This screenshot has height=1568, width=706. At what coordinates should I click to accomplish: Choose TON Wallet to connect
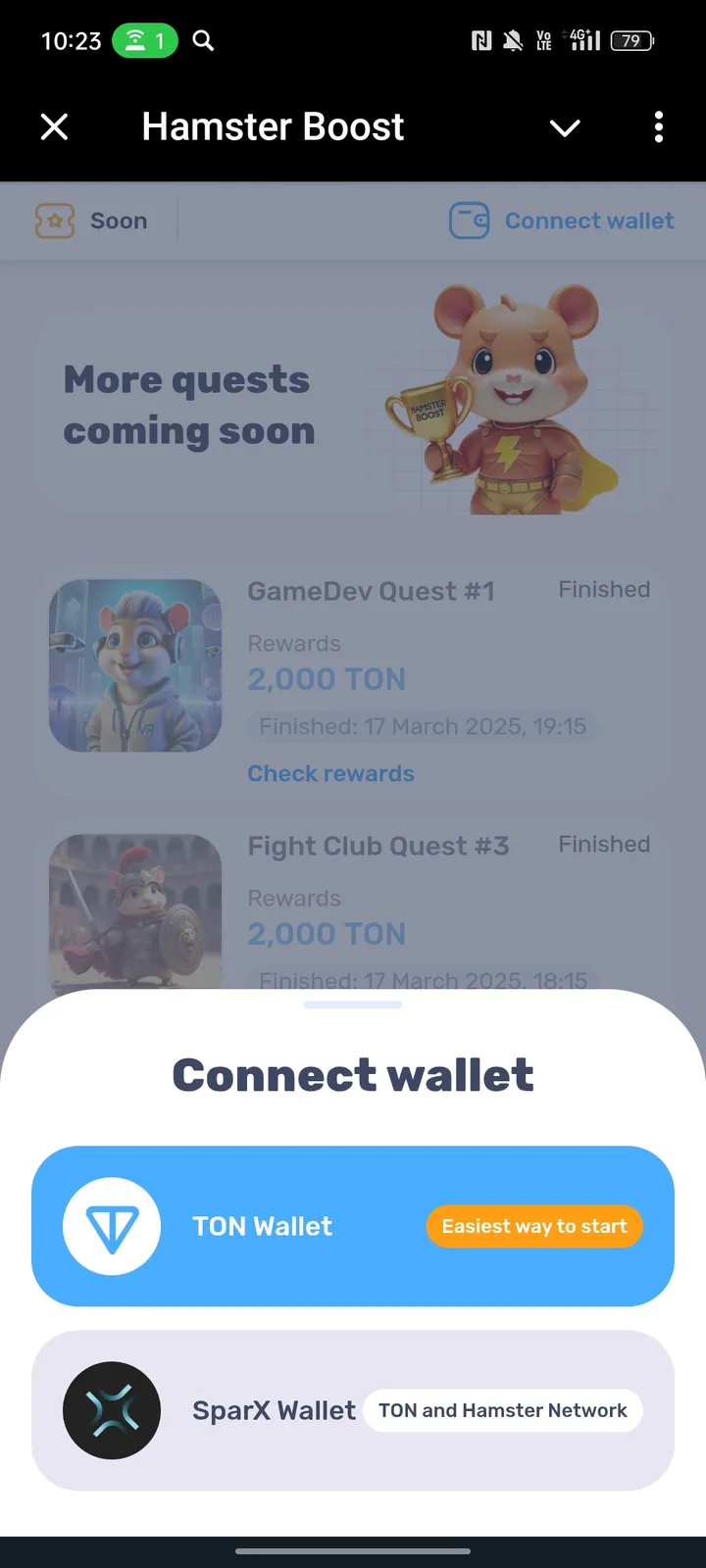coord(353,1226)
